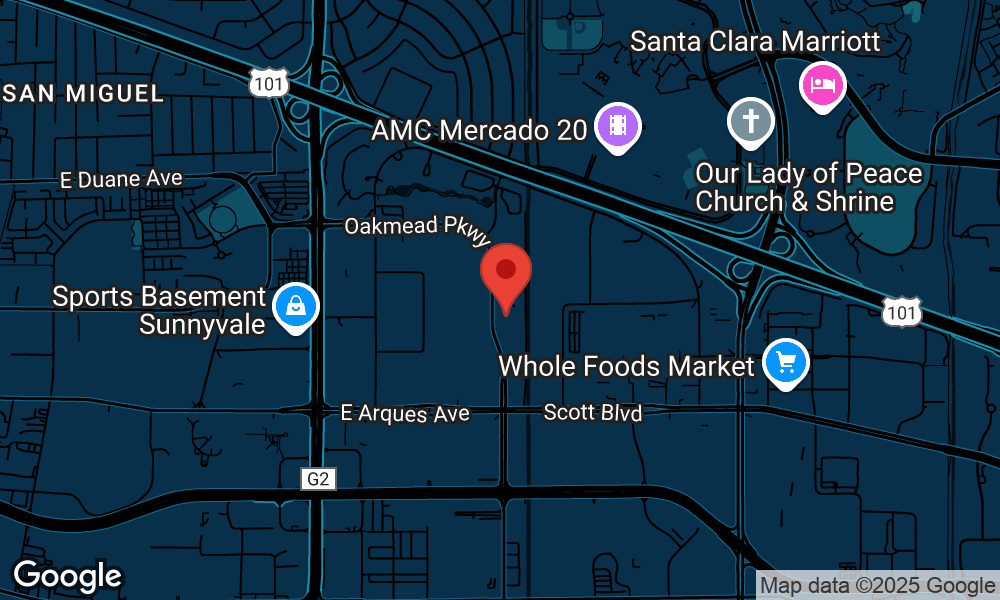Select the Santa Clara Marriott marker
The width and height of the screenshot is (1000, 600).
tap(823, 84)
